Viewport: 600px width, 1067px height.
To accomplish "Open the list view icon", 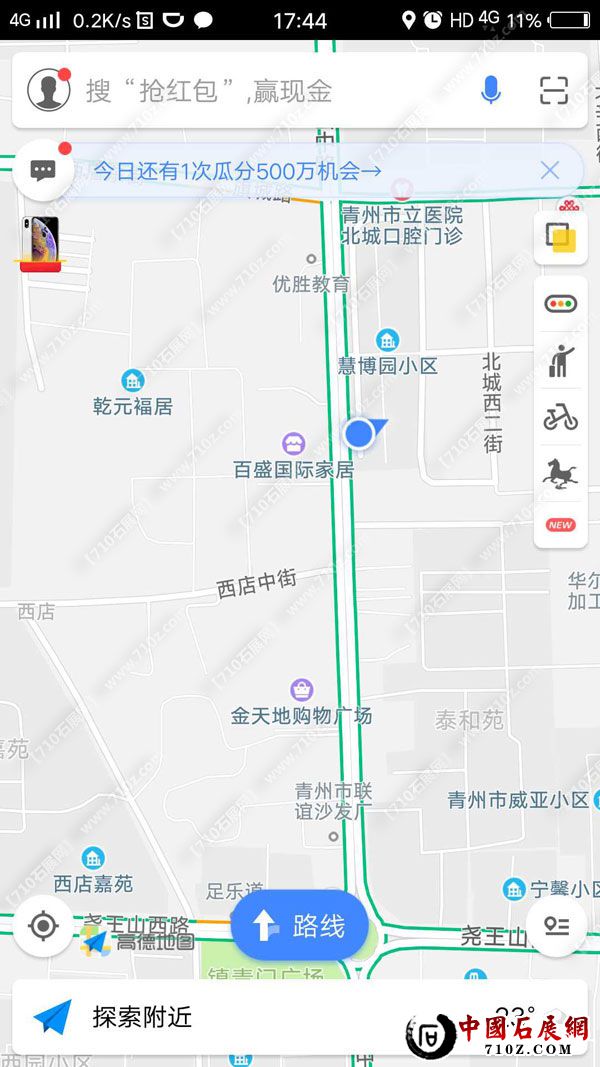I will coord(556,926).
